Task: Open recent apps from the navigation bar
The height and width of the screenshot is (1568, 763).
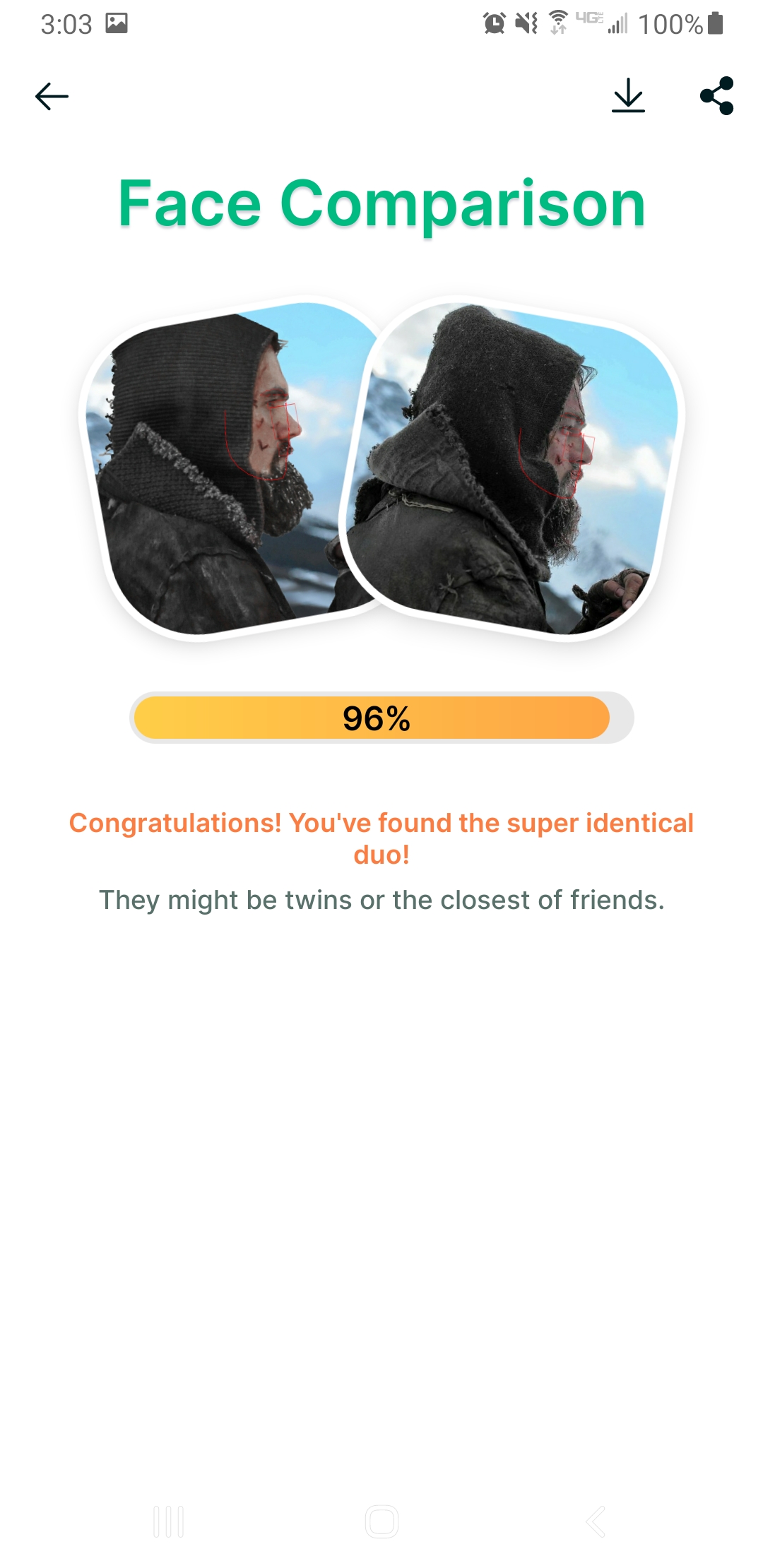Action: (169, 1521)
